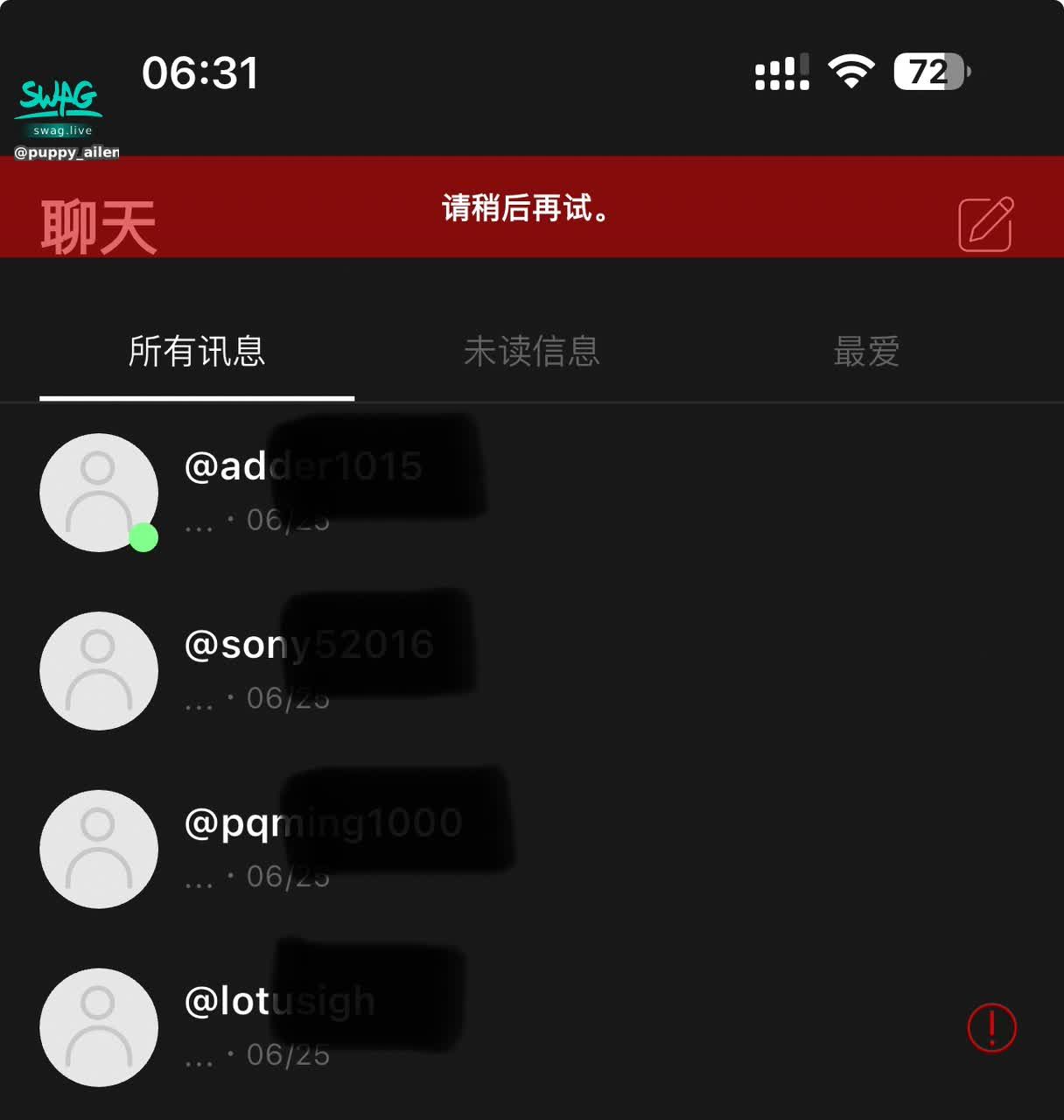Switch to the 所有讯息 tab
Image resolution: width=1064 pixels, height=1120 pixels.
pyautogui.click(x=197, y=352)
